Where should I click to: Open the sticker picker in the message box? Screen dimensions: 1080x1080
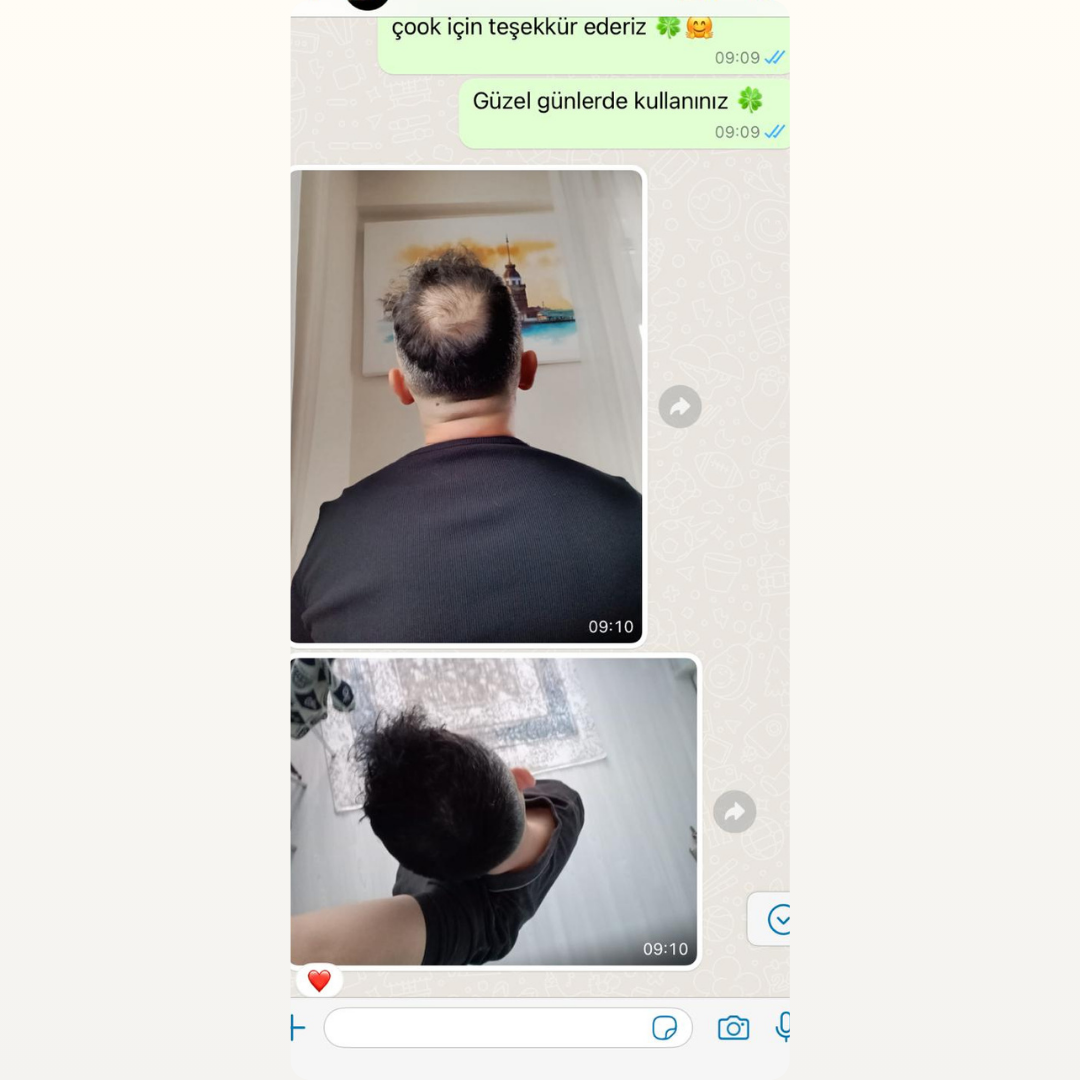(x=664, y=1027)
